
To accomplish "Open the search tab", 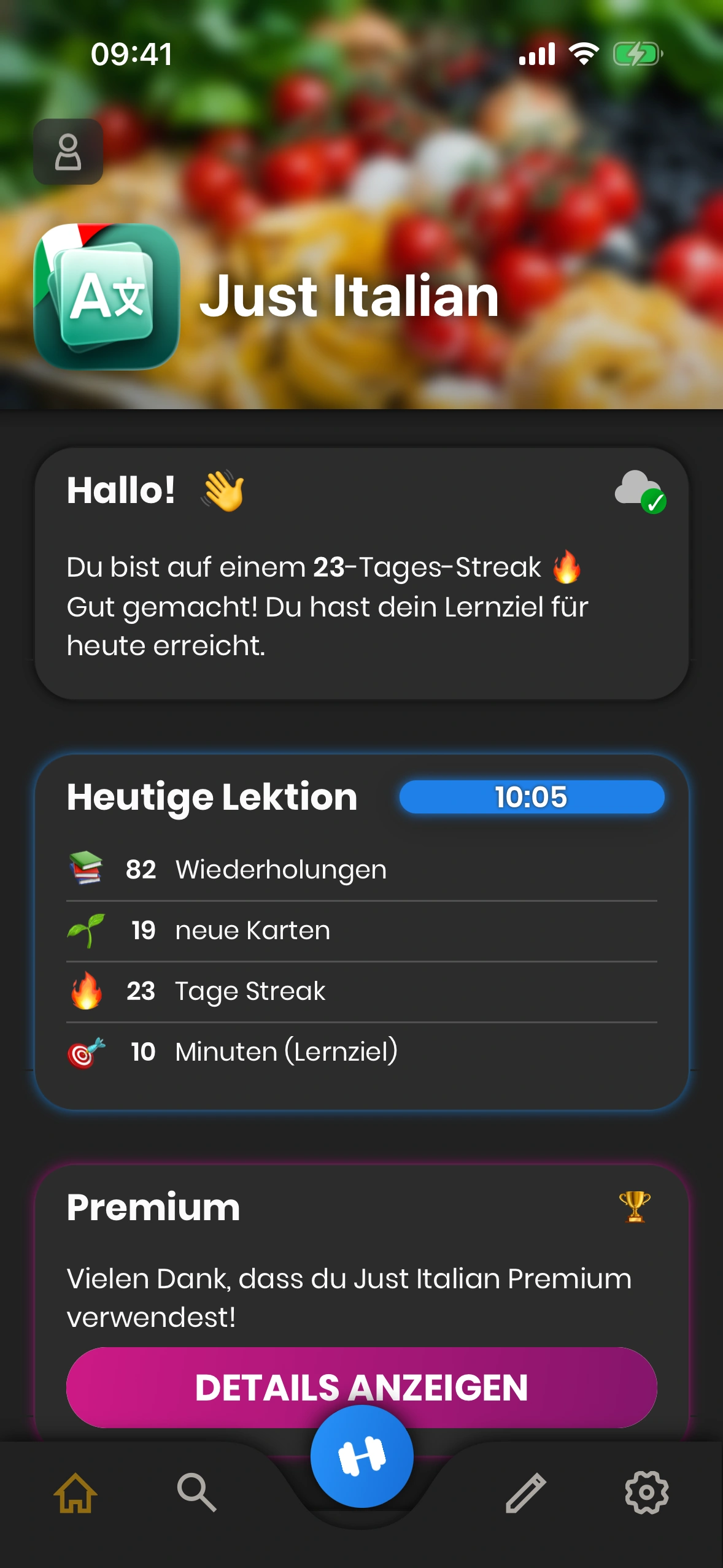I will tap(196, 1493).
